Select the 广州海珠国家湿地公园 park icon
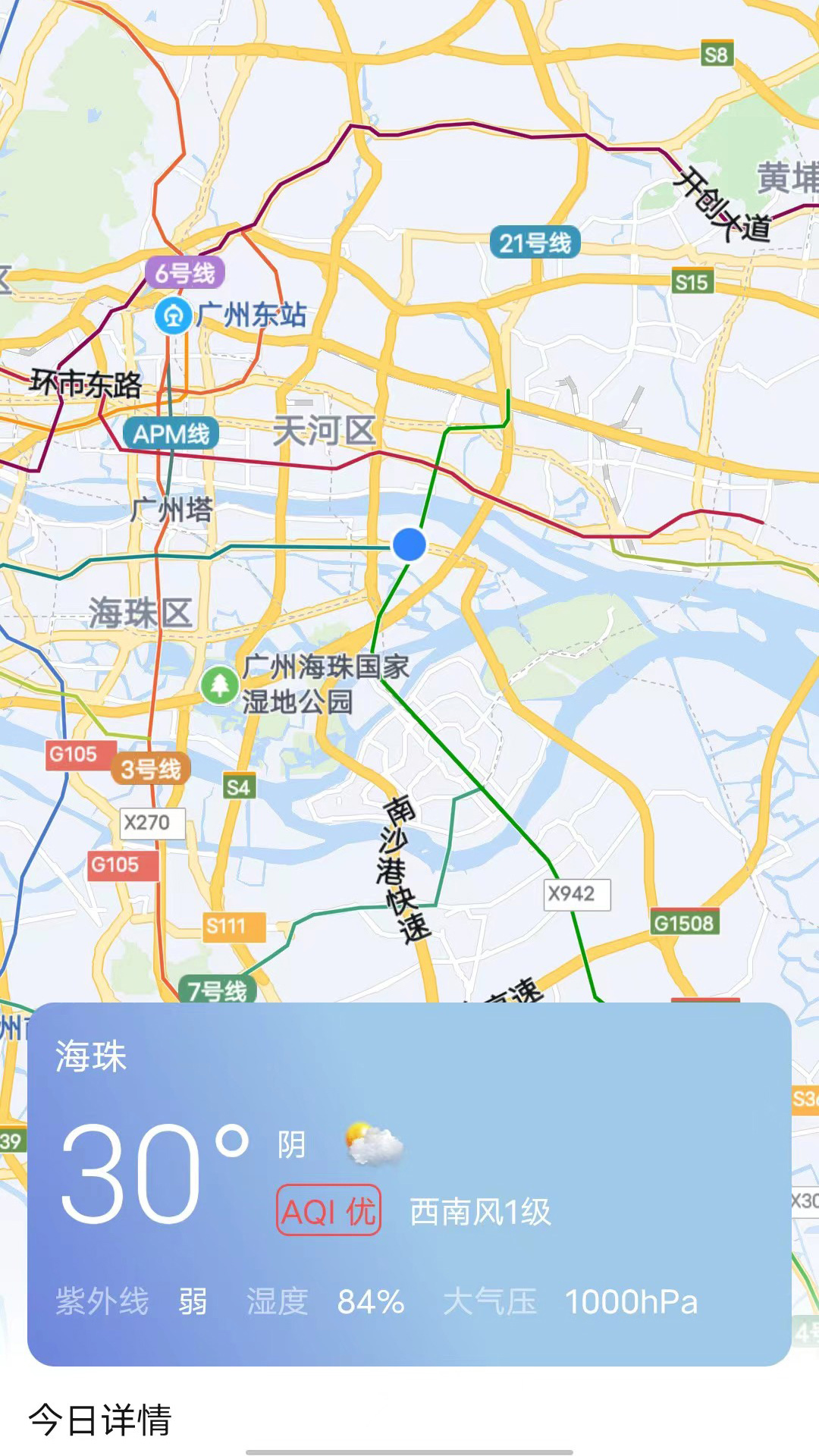The width and height of the screenshot is (819, 1456). [221, 684]
